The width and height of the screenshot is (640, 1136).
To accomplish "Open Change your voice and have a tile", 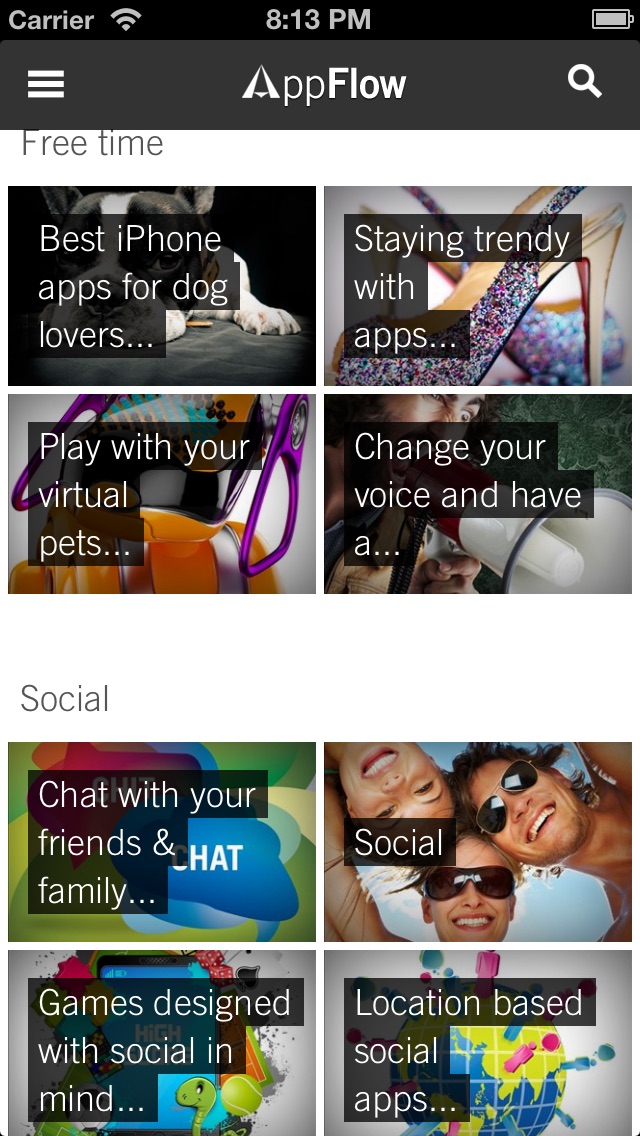I will pyautogui.click(x=478, y=493).
